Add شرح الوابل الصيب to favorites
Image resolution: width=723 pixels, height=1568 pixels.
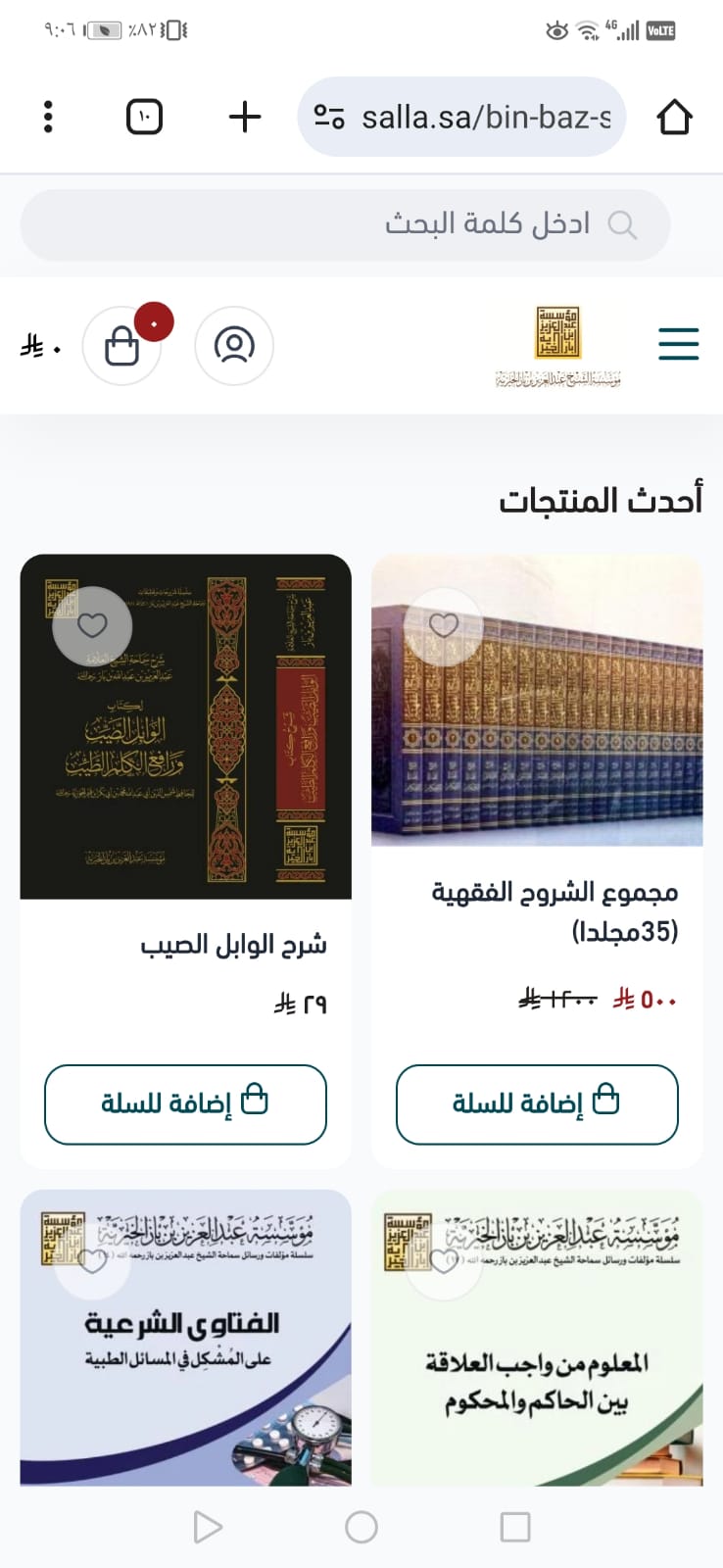(91, 626)
